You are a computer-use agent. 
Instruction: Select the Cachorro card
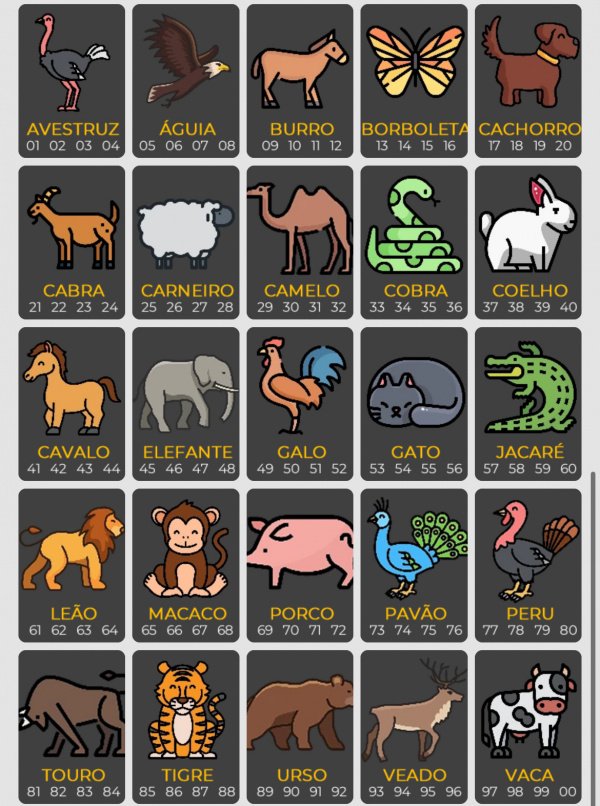point(528,80)
